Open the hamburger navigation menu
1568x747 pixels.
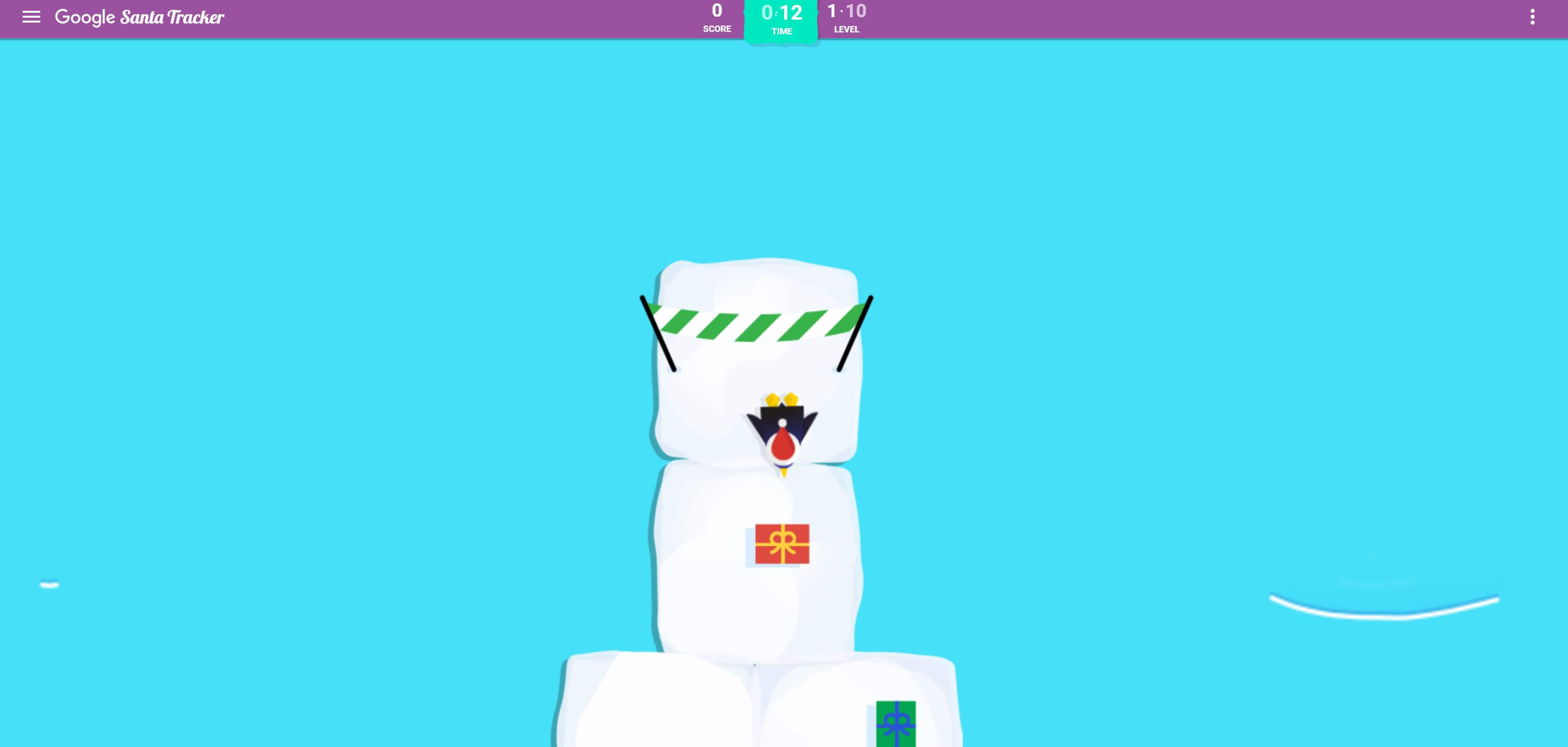(x=31, y=17)
